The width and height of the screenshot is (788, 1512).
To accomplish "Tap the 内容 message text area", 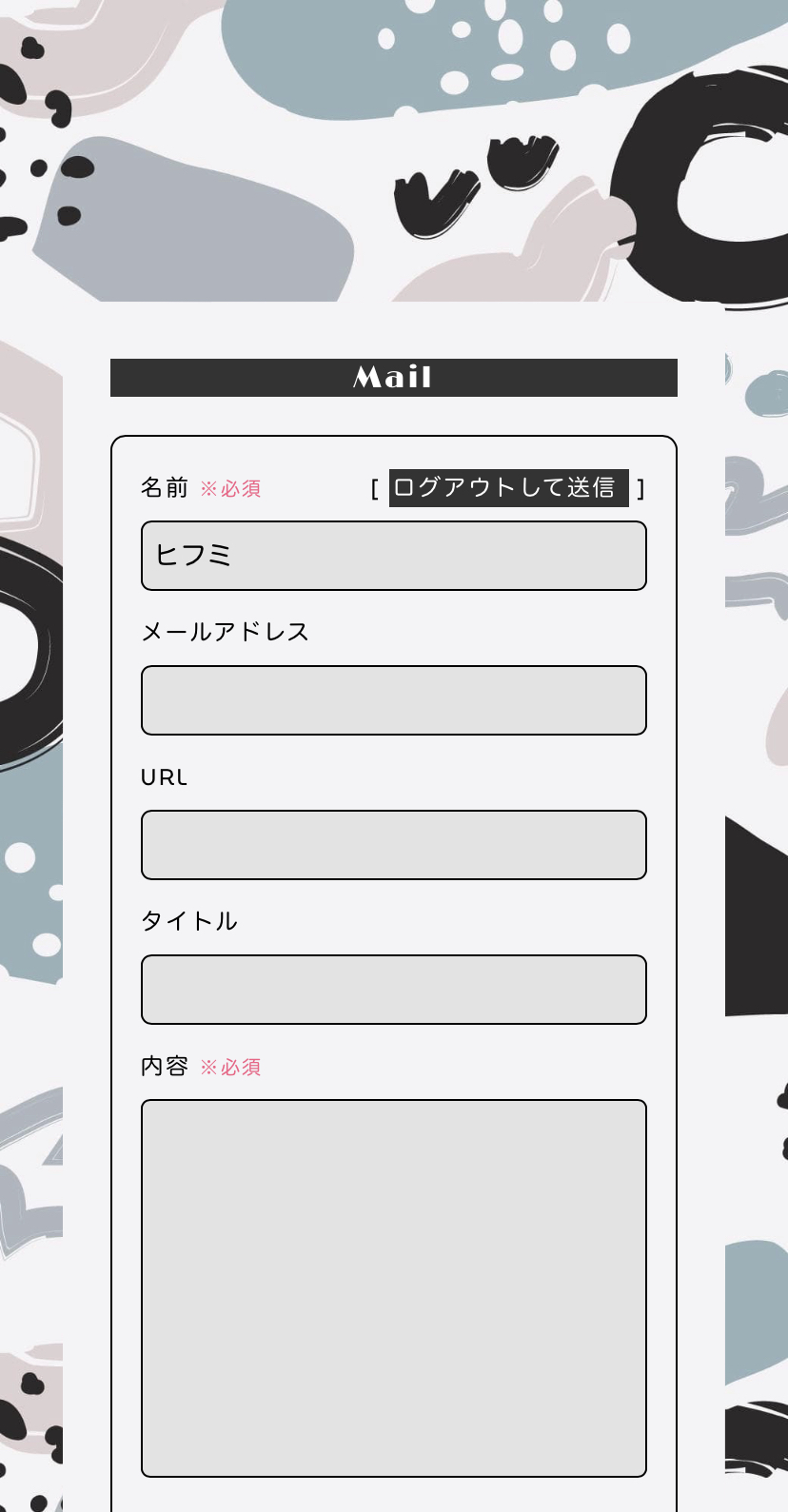I will coord(394,1287).
